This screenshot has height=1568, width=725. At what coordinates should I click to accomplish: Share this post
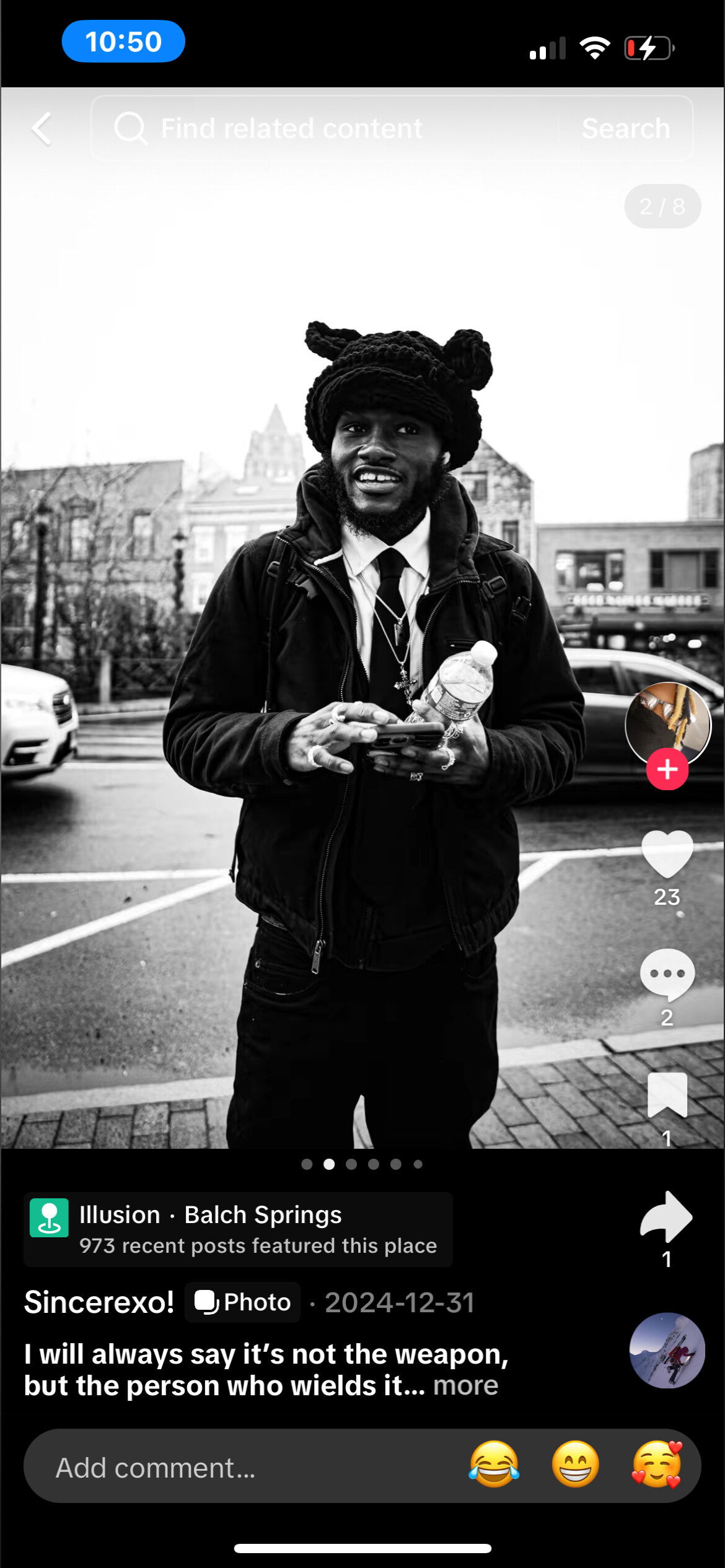pos(667,1216)
